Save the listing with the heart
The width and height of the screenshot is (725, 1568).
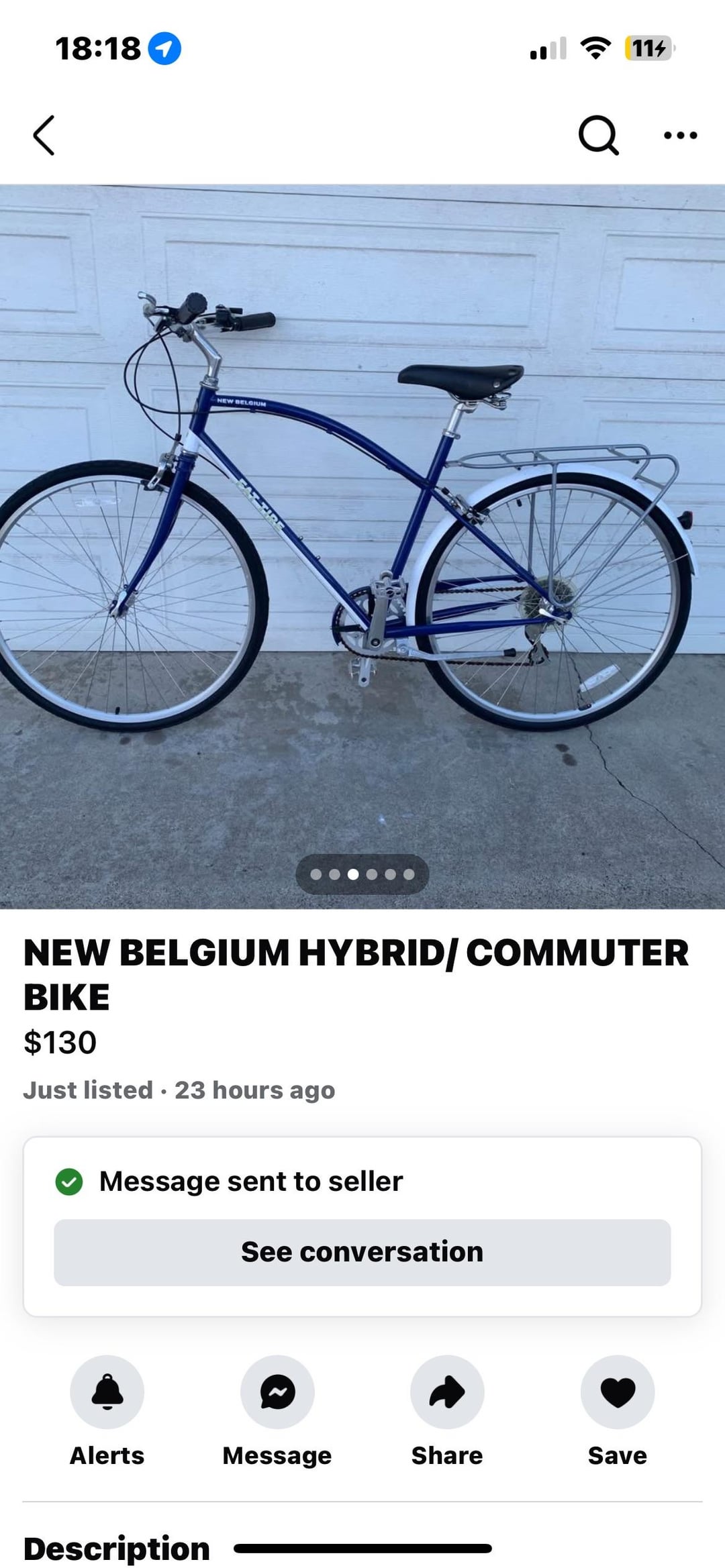coord(617,1392)
